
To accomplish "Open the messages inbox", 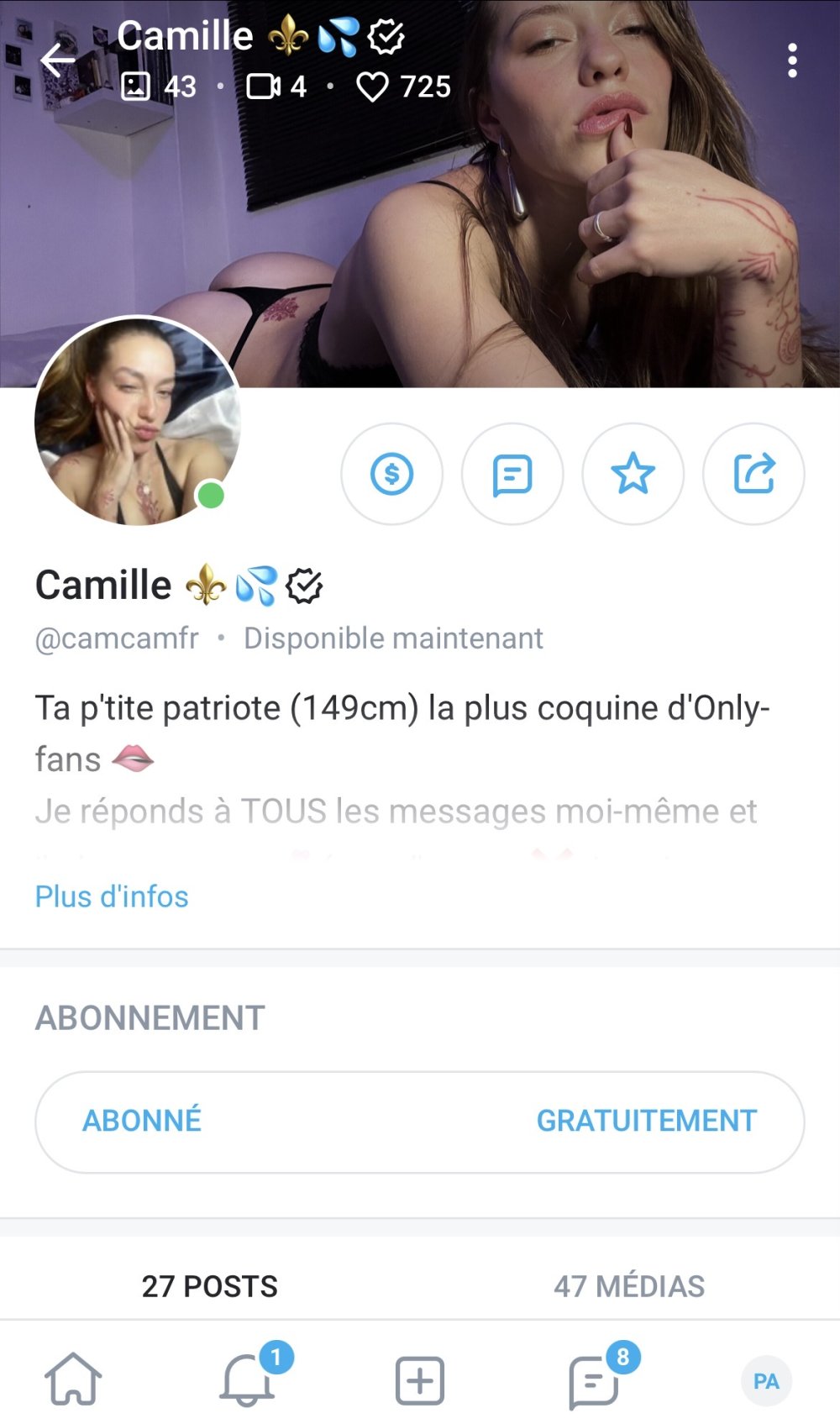I will point(594,1379).
